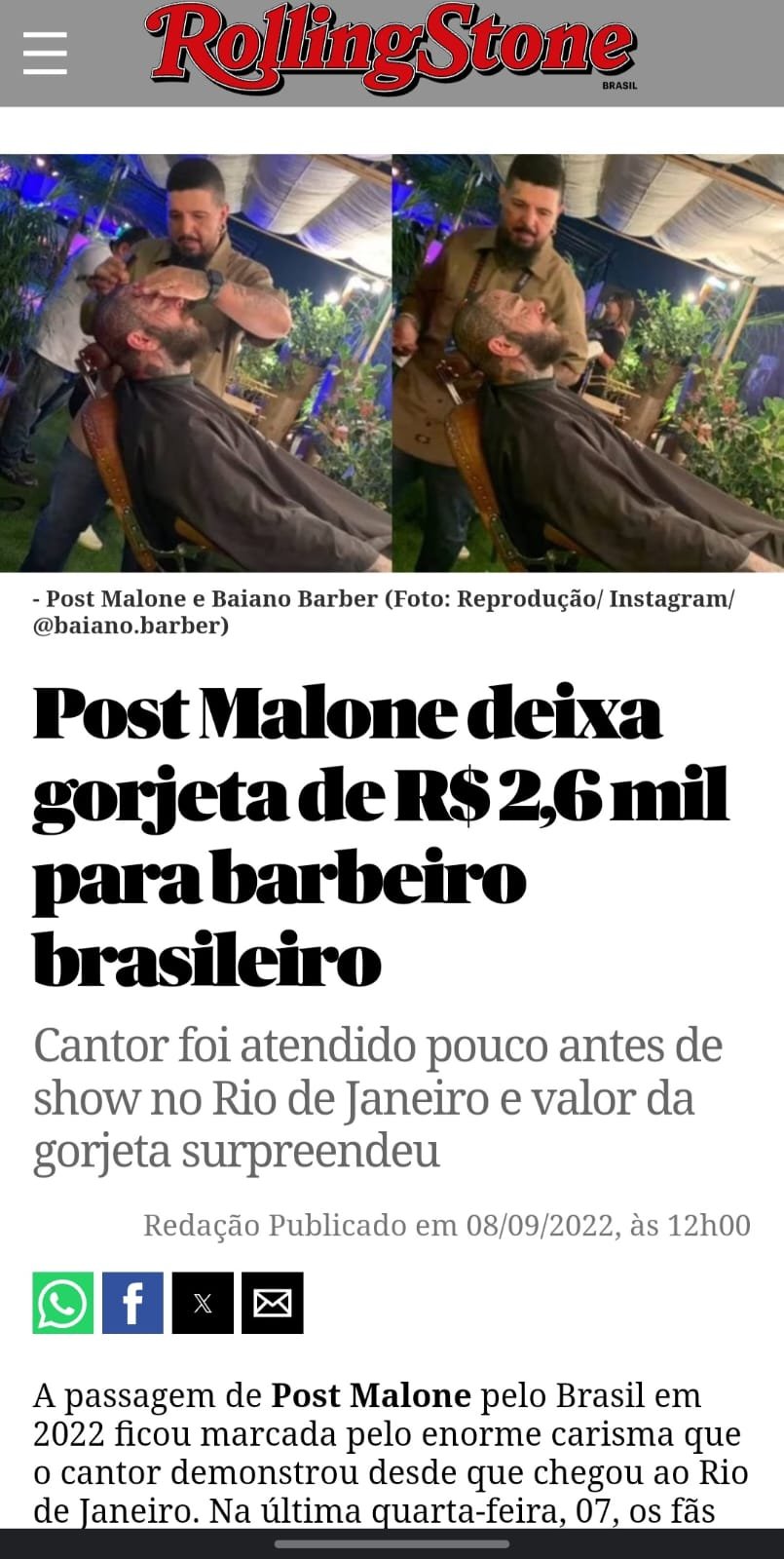
Task: Go to Rolling Stone Brasil homepage
Action: (x=392, y=49)
